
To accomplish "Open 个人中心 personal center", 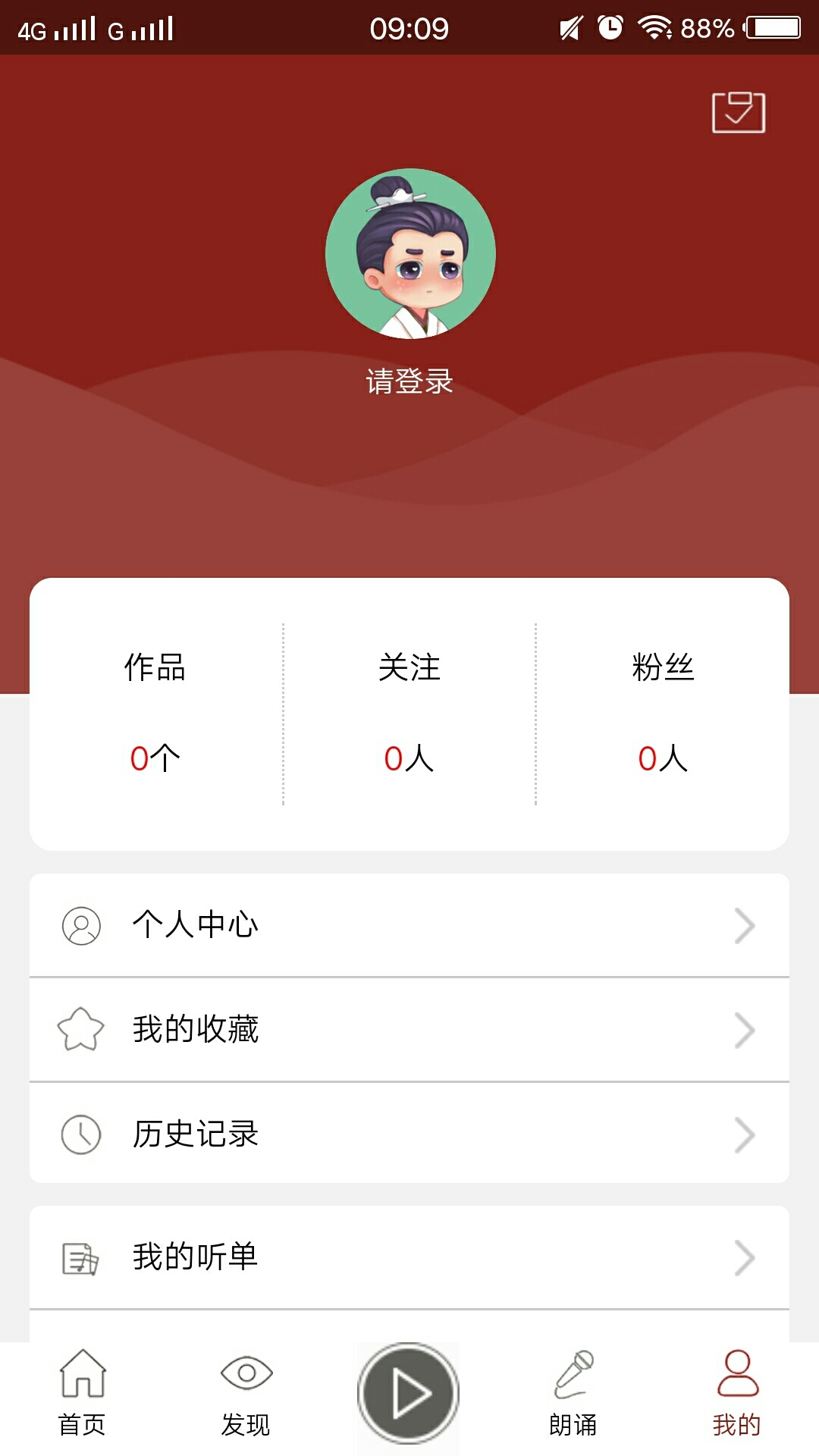I will [x=409, y=925].
